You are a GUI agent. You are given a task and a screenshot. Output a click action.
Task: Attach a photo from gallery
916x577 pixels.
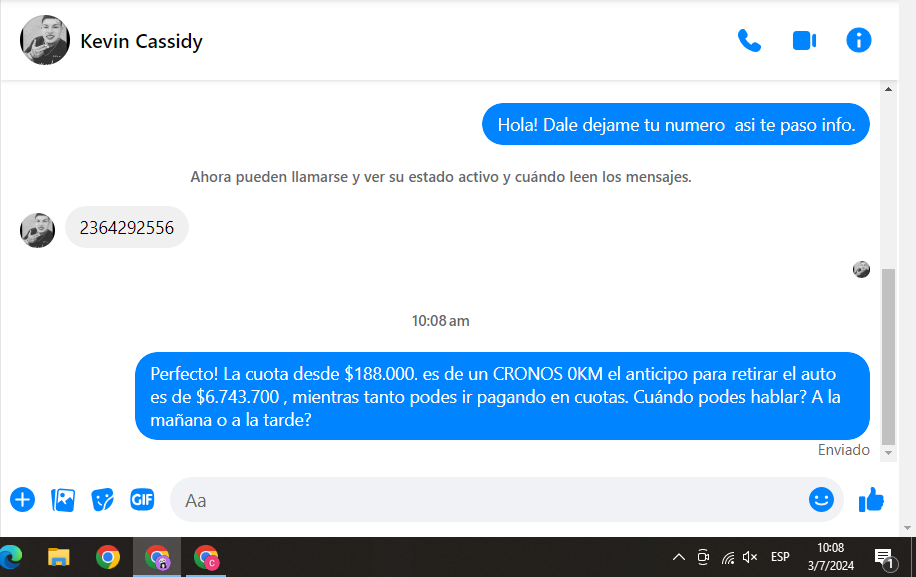(x=63, y=499)
